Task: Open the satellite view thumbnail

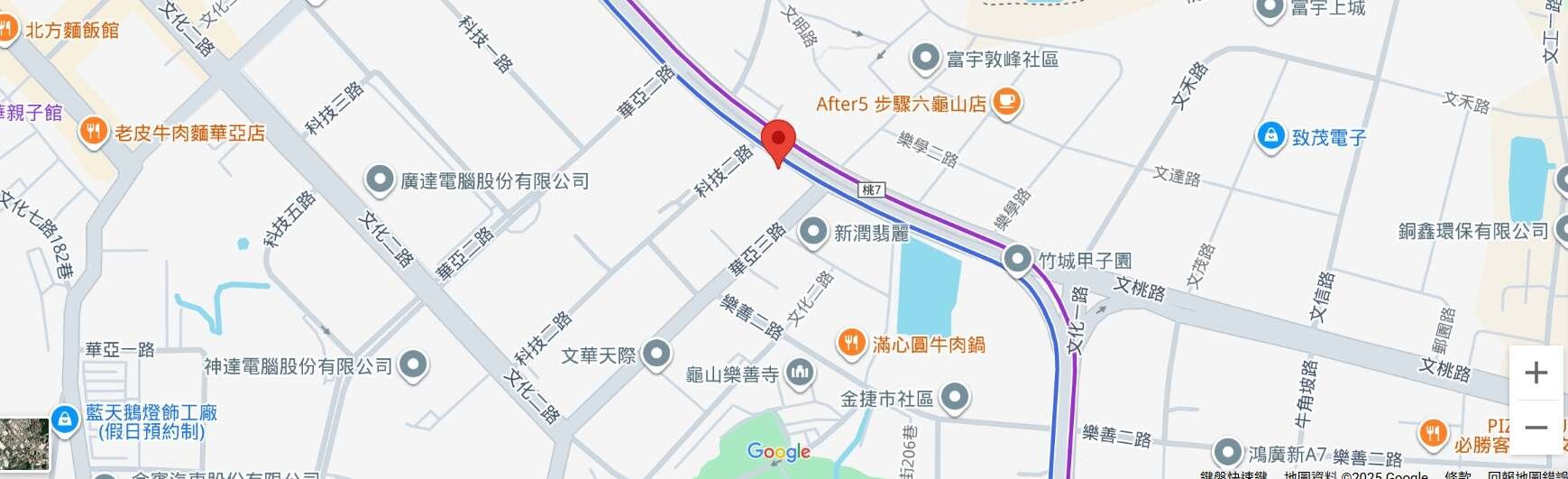Action: (24, 443)
